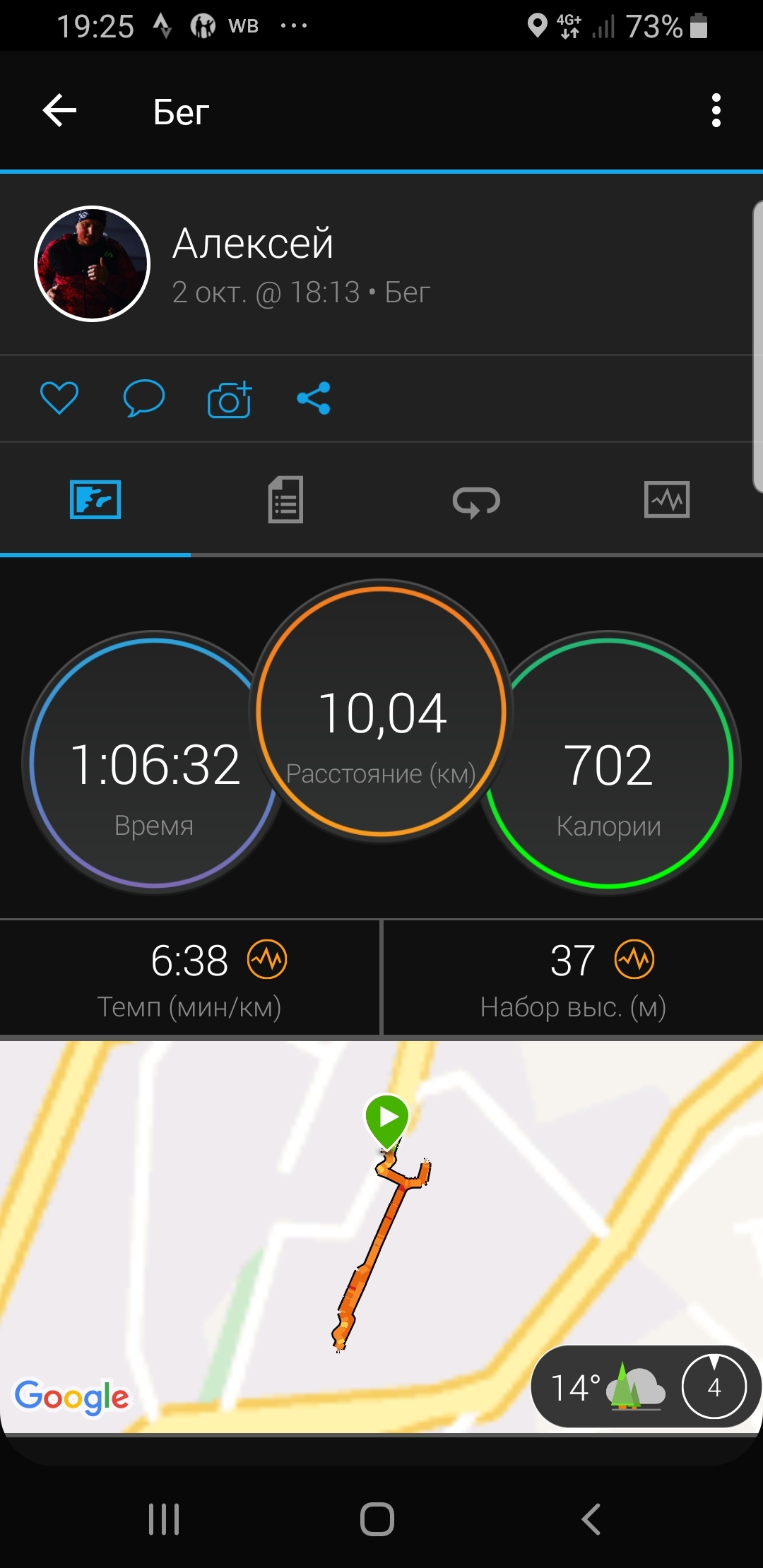The height and width of the screenshot is (1568, 763).
Task: Open comments via the speech bubble
Action: coord(143,398)
